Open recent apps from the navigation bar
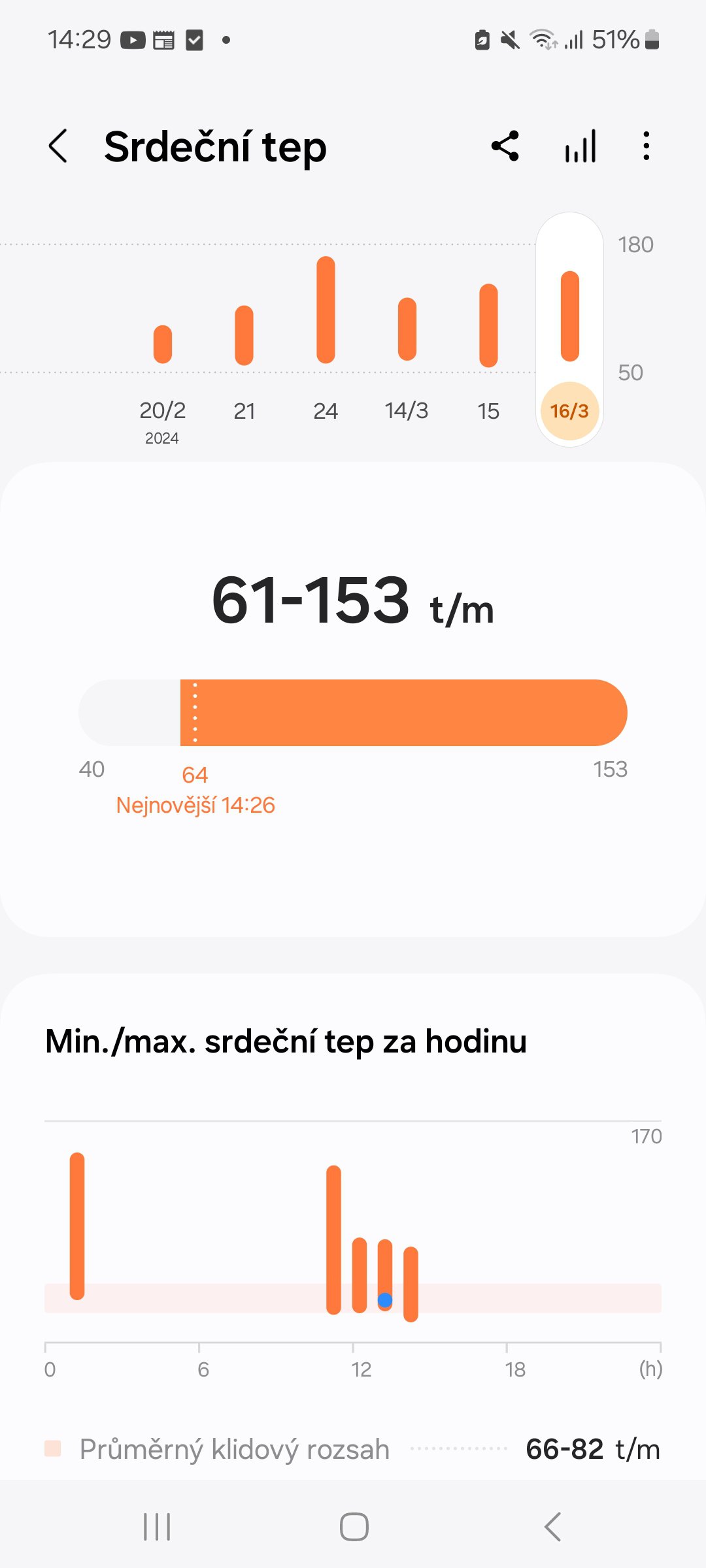This screenshot has height=1568, width=706. [157, 1527]
